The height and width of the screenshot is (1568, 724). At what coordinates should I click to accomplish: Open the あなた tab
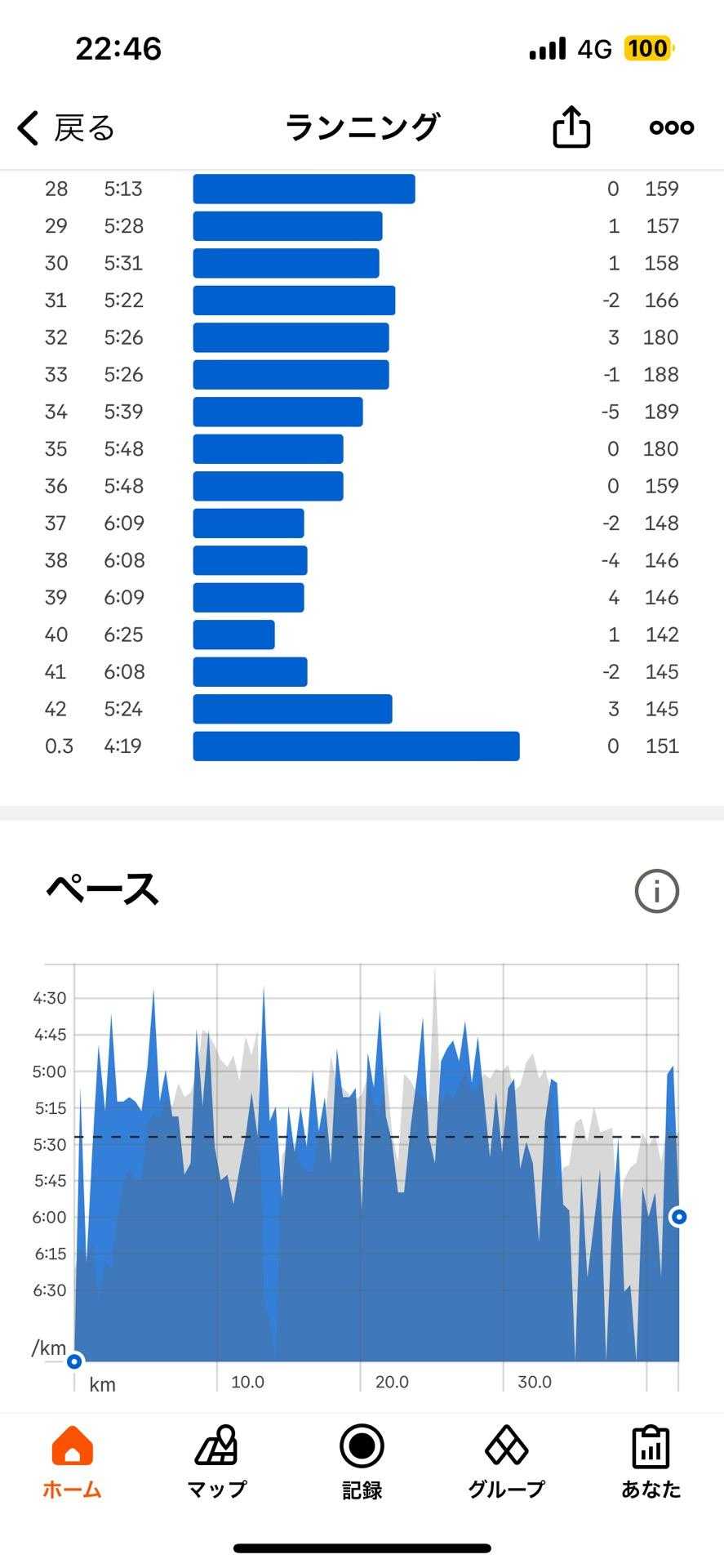pos(651,1463)
